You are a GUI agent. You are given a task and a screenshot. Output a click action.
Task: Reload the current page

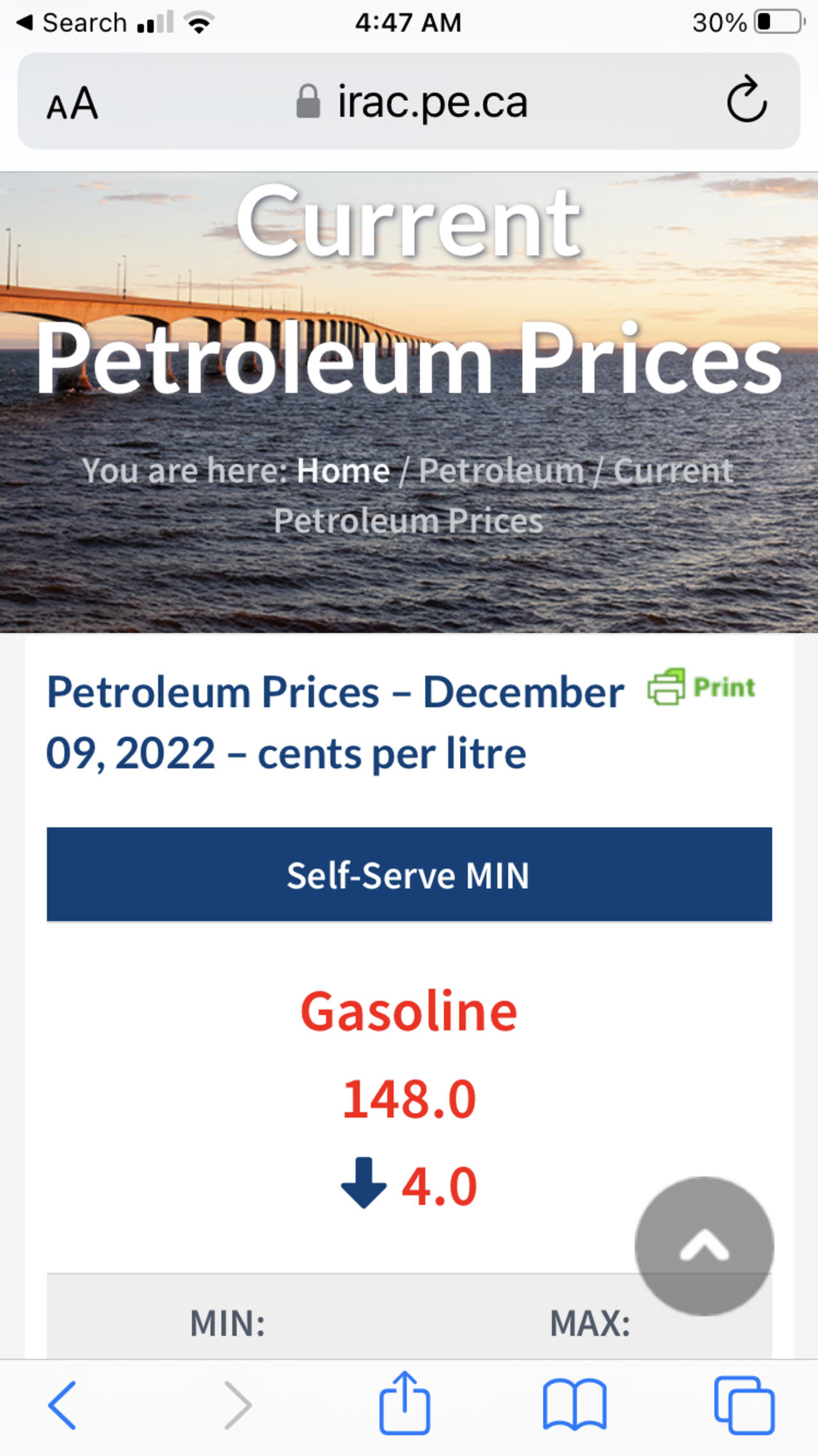click(746, 100)
